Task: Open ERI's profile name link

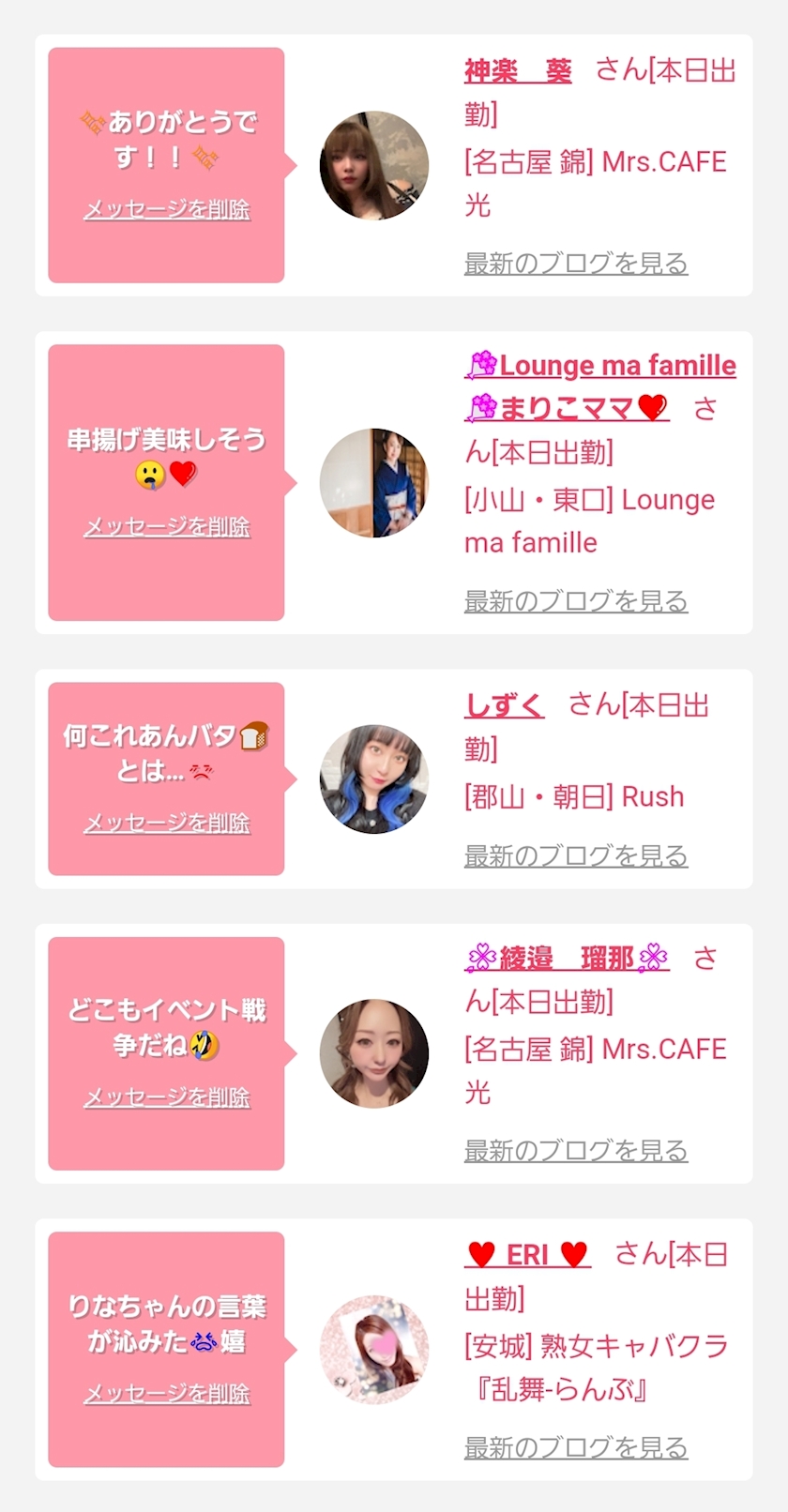Action: pos(528,1255)
